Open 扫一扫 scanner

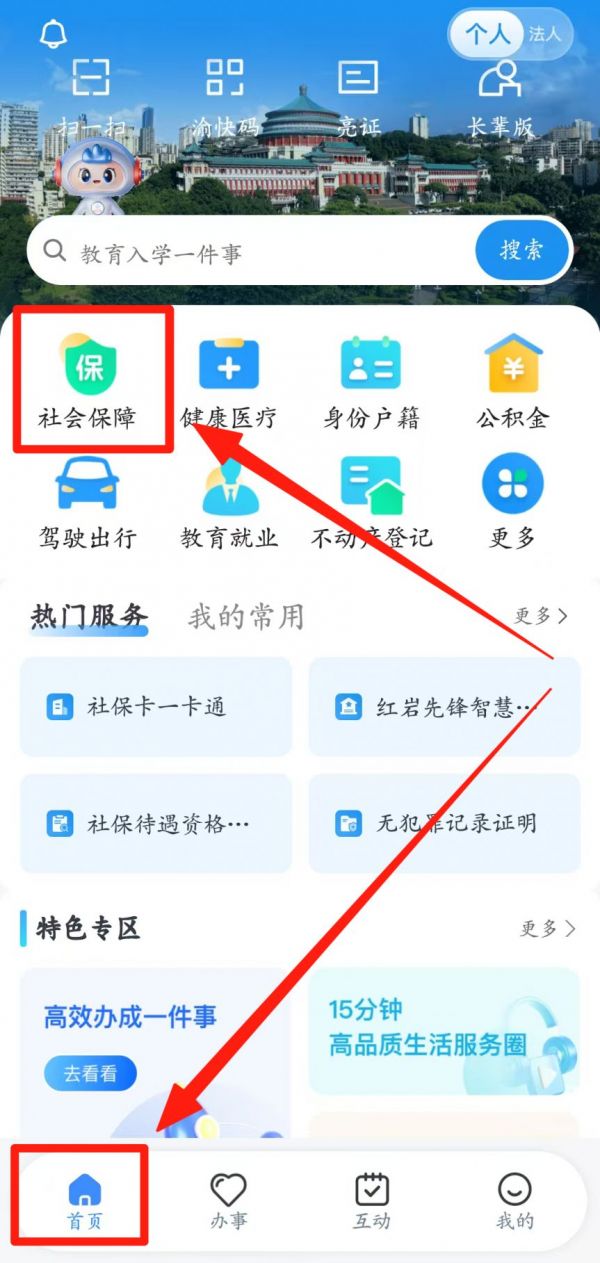pos(91,97)
